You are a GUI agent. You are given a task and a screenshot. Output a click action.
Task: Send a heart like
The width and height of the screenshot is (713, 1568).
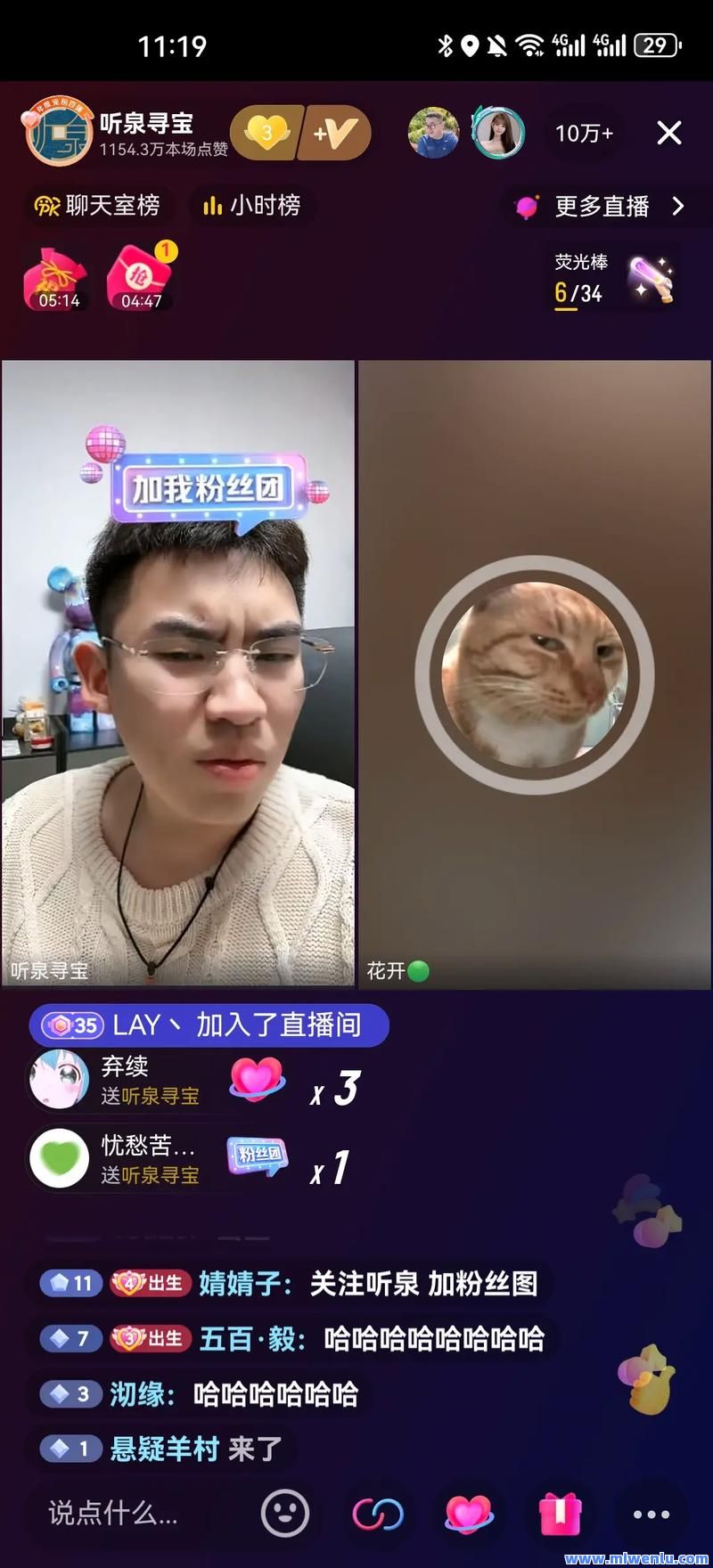point(469,1513)
